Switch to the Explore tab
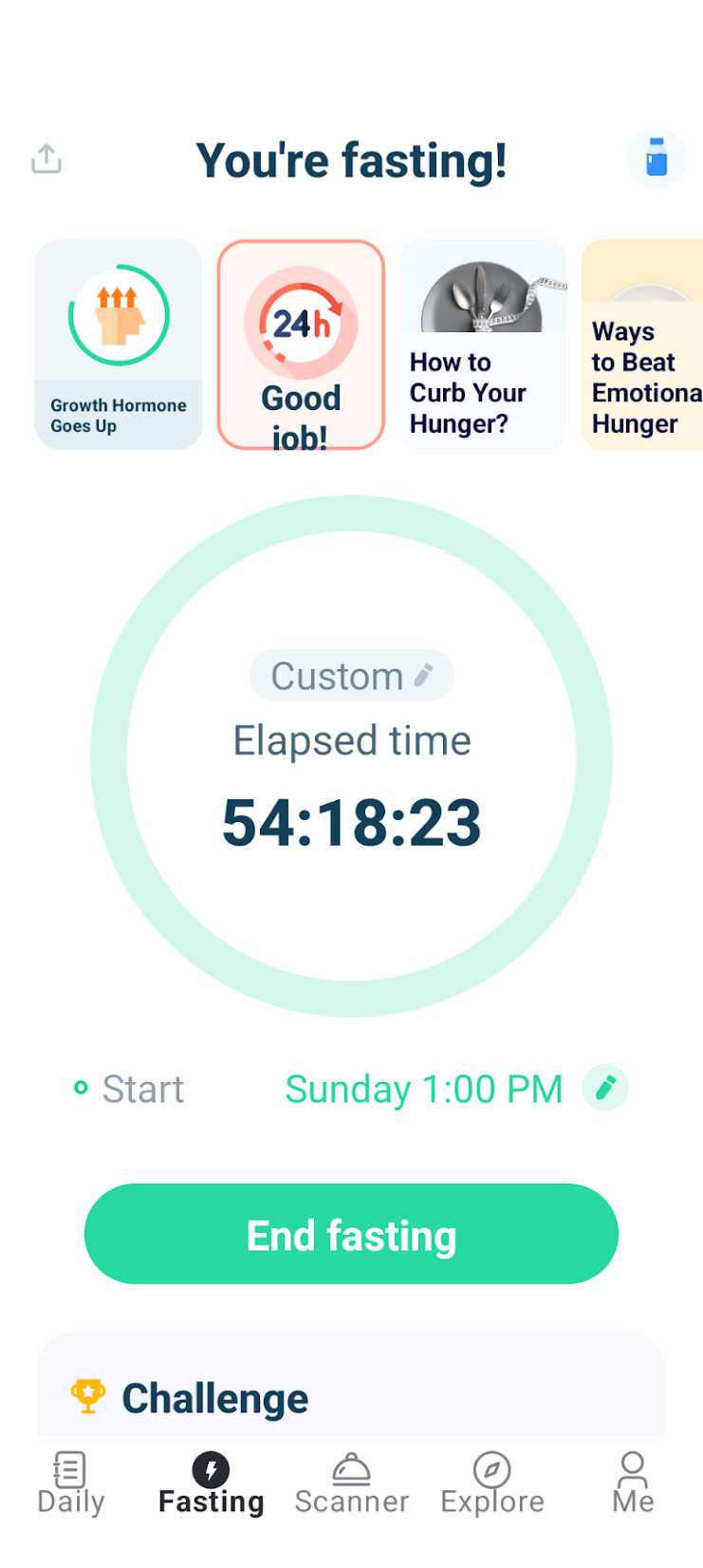 (492, 1484)
